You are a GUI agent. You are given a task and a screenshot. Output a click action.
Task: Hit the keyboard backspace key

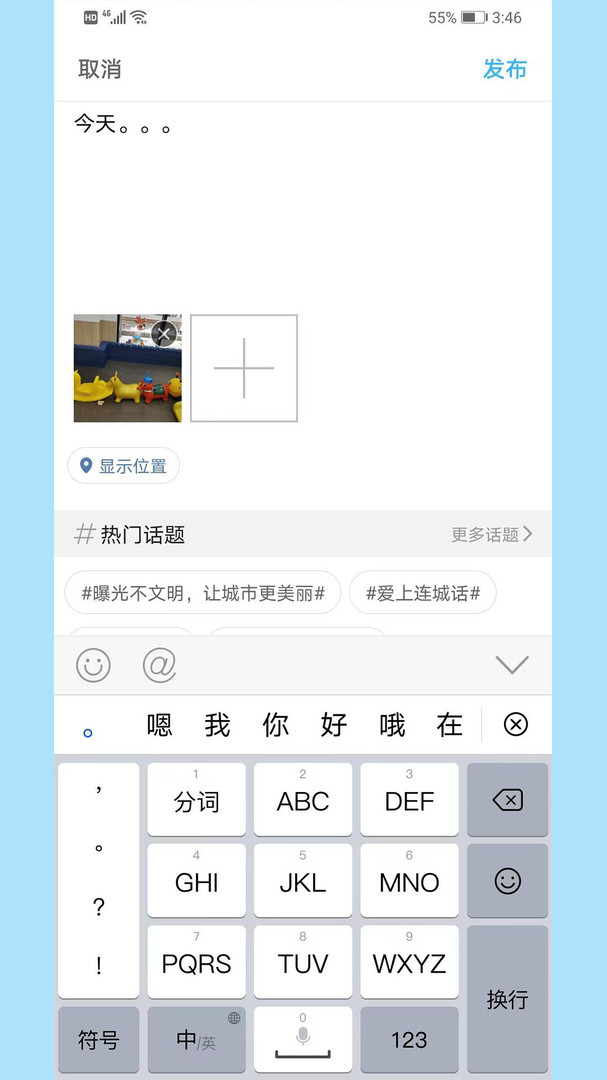click(x=508, y=800)
